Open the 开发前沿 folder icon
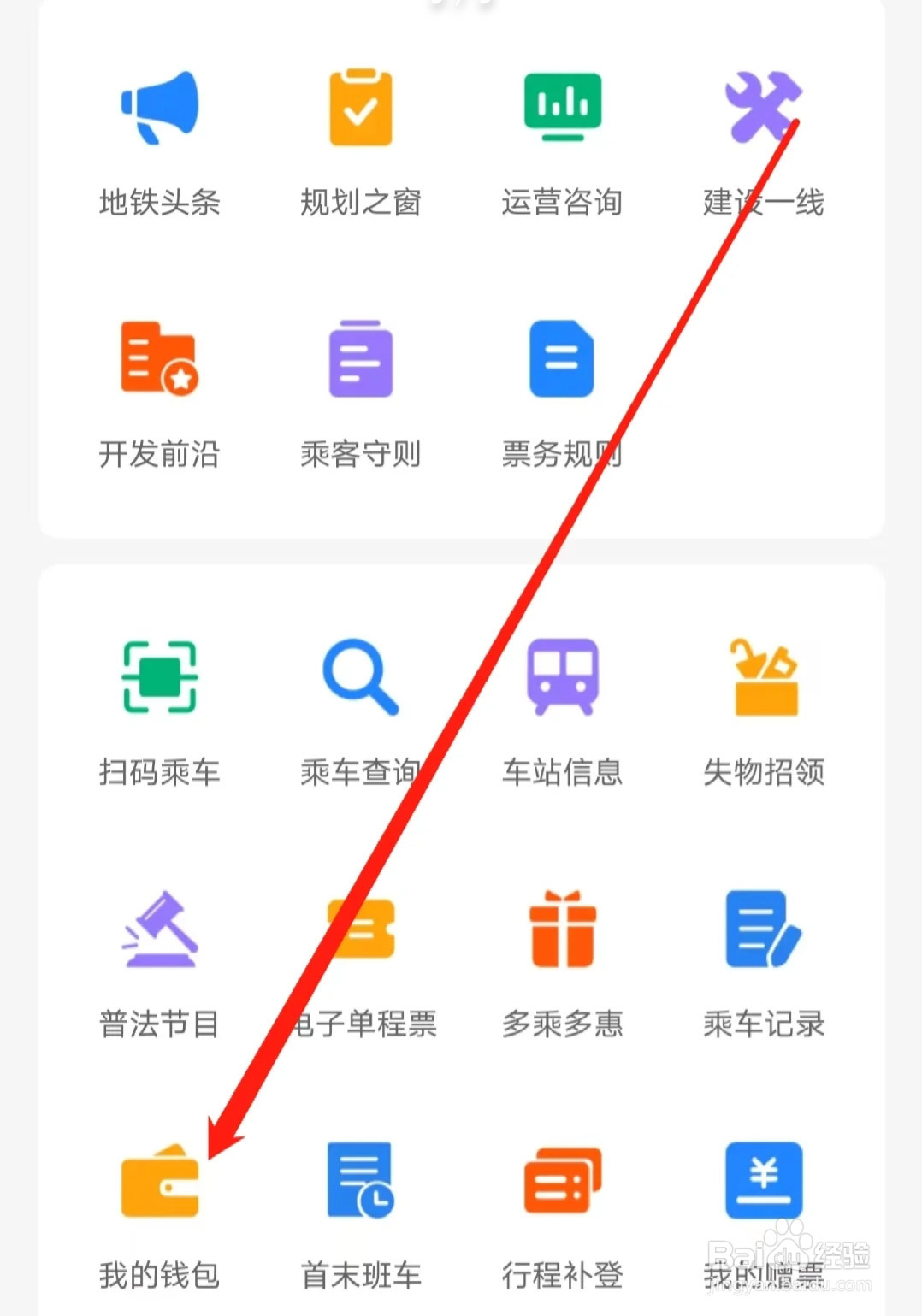Screen dimensions: 922x1316 tap(161, 359)
